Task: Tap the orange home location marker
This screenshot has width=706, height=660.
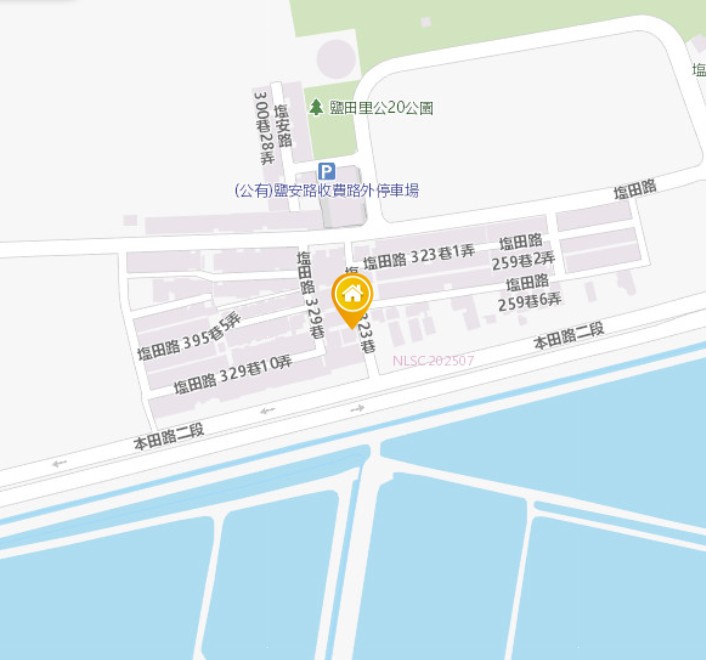Action: click(352, 296)
